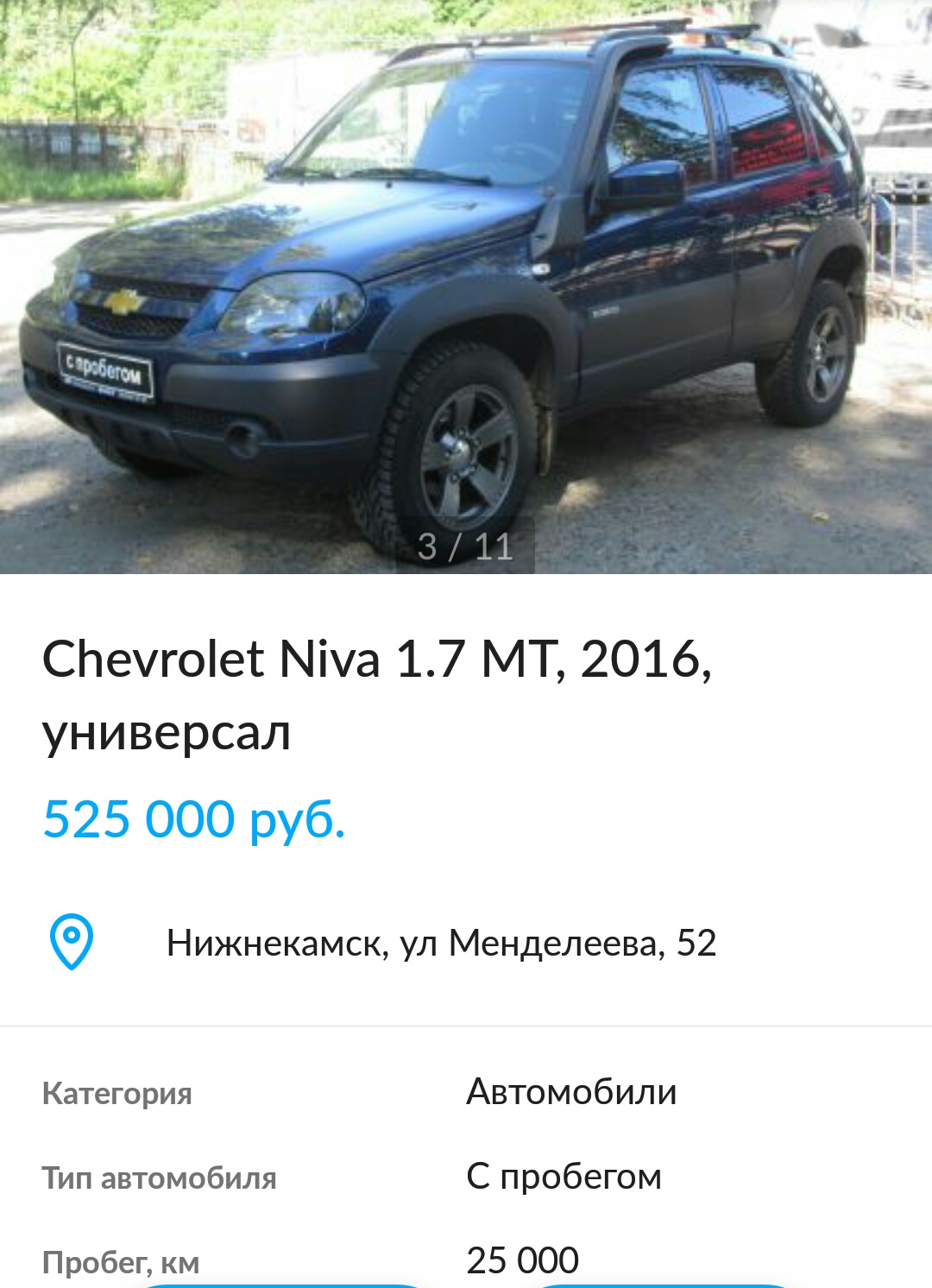
Task: Open the Нижнекамск, ул Менделеева address on map
Action: 440,943
